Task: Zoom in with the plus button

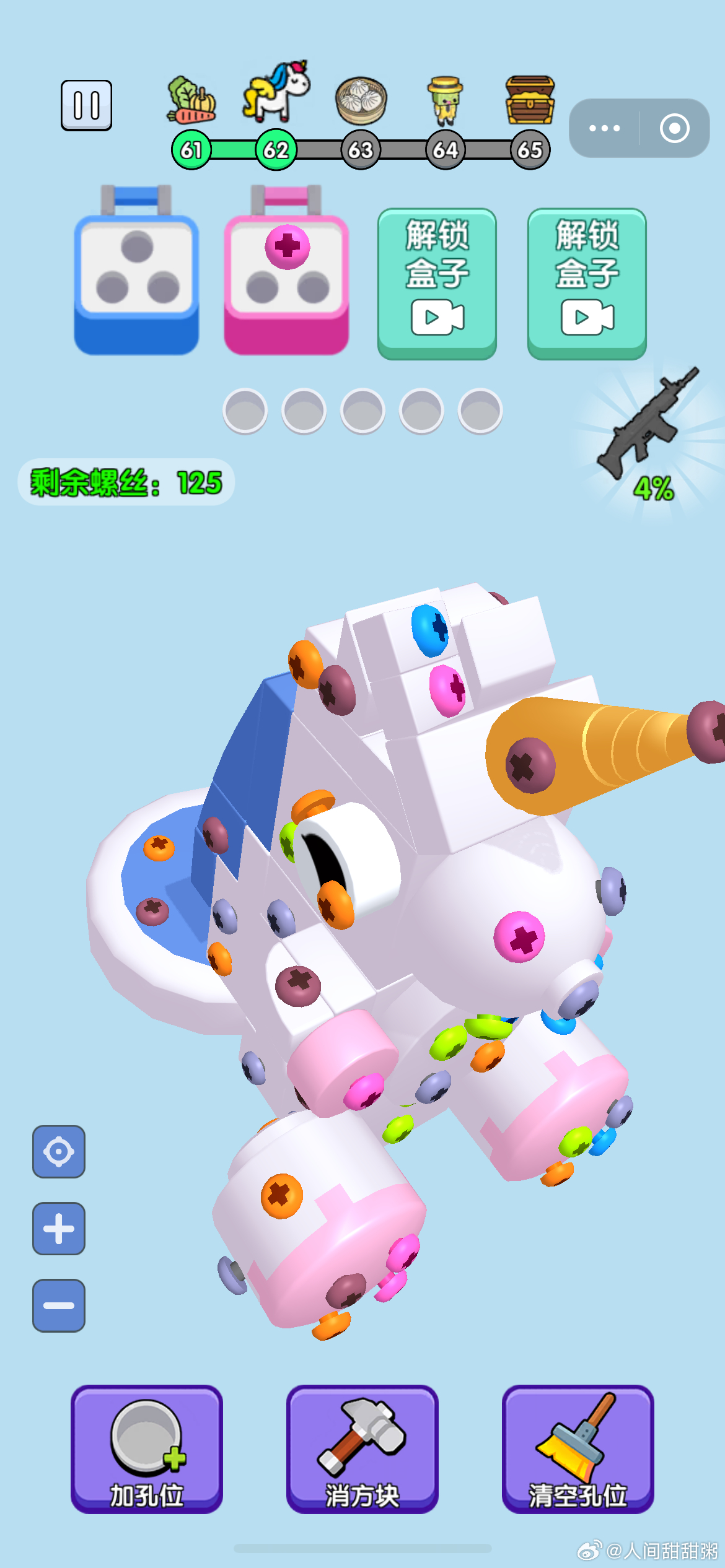Action: pos(59,1229)
